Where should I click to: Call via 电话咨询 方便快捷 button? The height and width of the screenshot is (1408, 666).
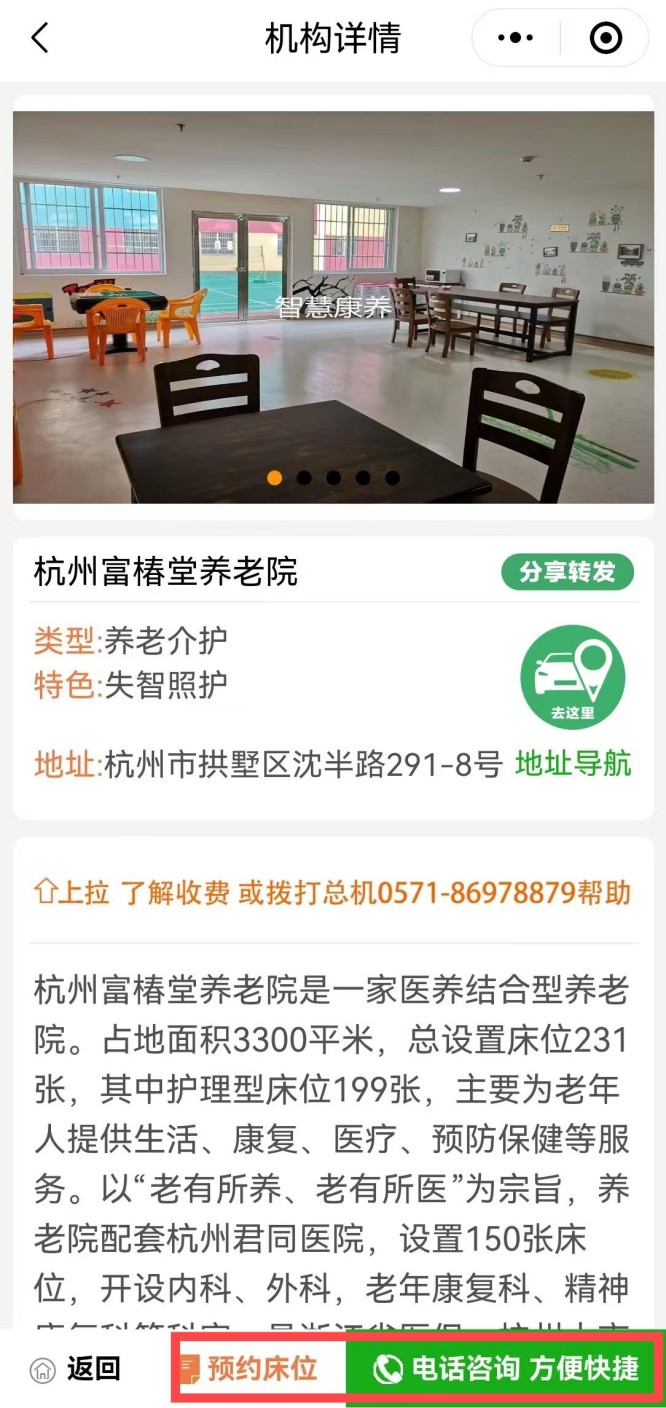tap(505, 1368)
